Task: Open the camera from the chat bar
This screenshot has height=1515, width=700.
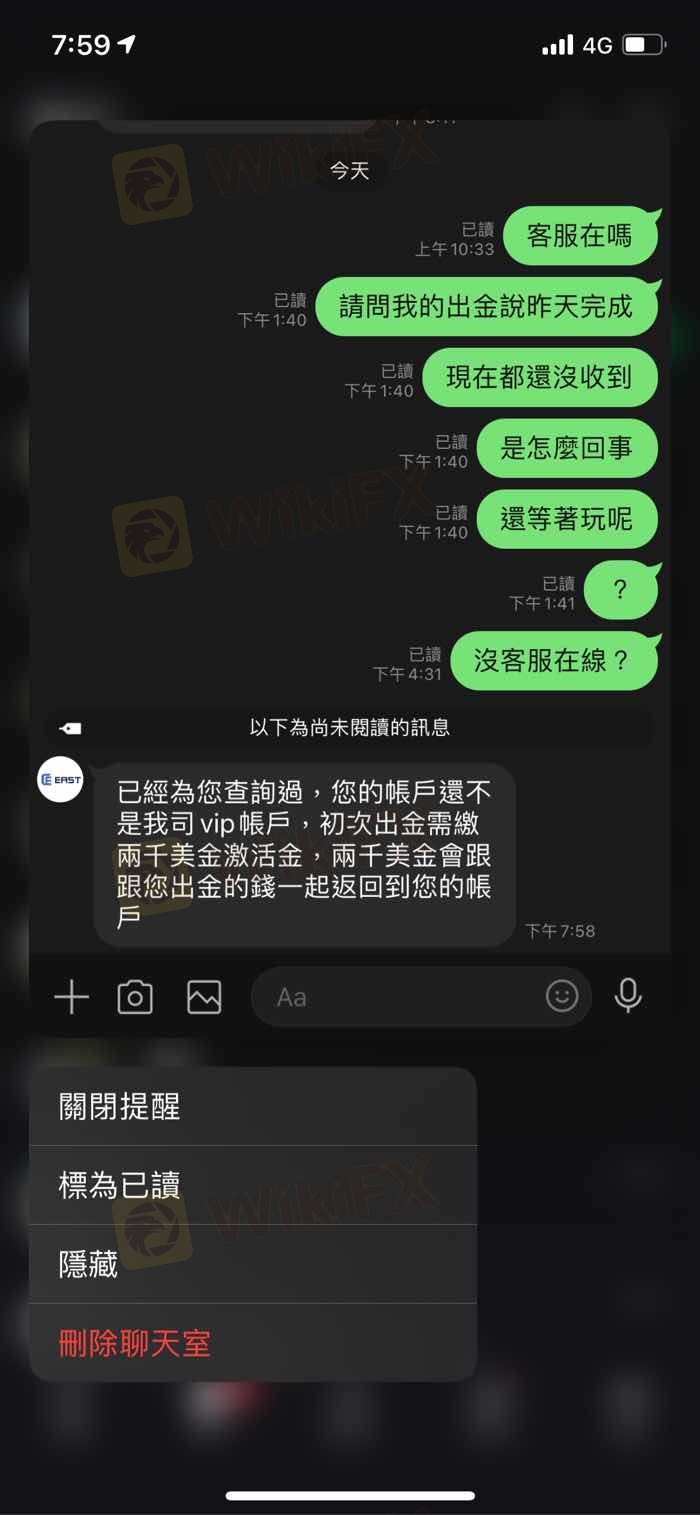Action: point(135,997)
